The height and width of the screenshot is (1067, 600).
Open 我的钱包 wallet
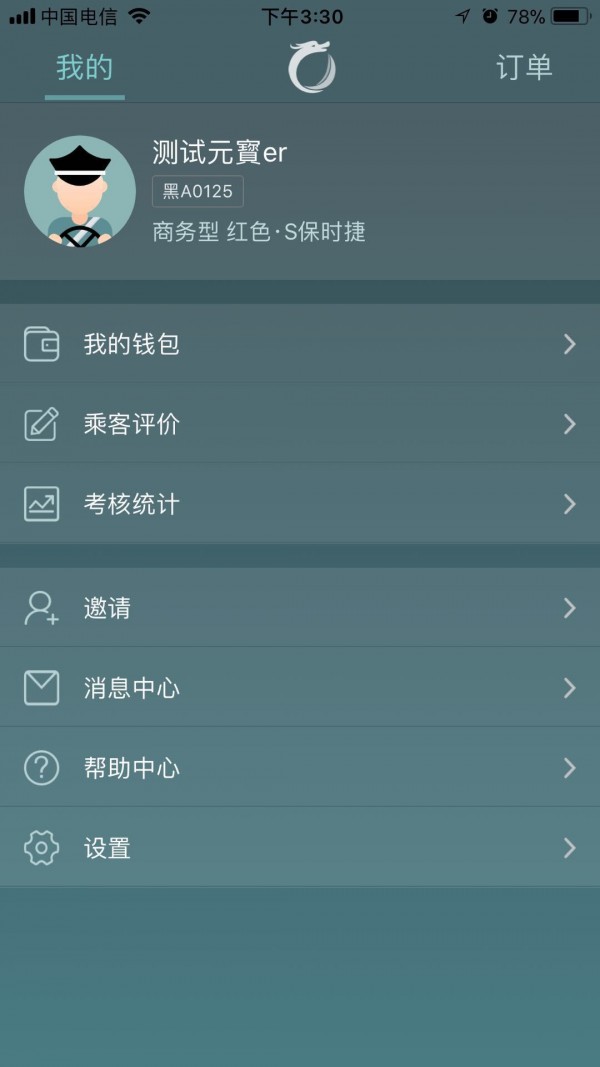point(300,345)
